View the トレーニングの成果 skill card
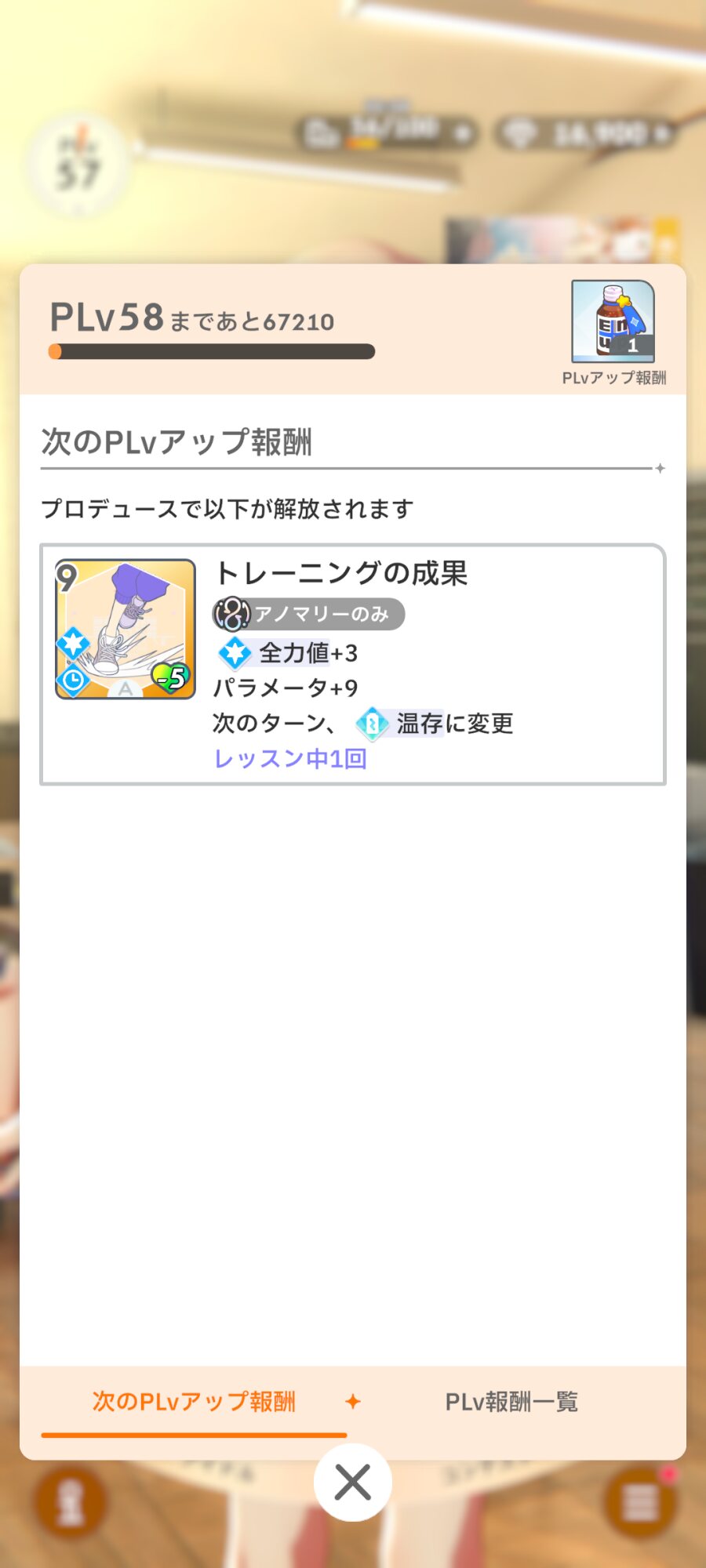706x1568 pixels. (126, 629)
